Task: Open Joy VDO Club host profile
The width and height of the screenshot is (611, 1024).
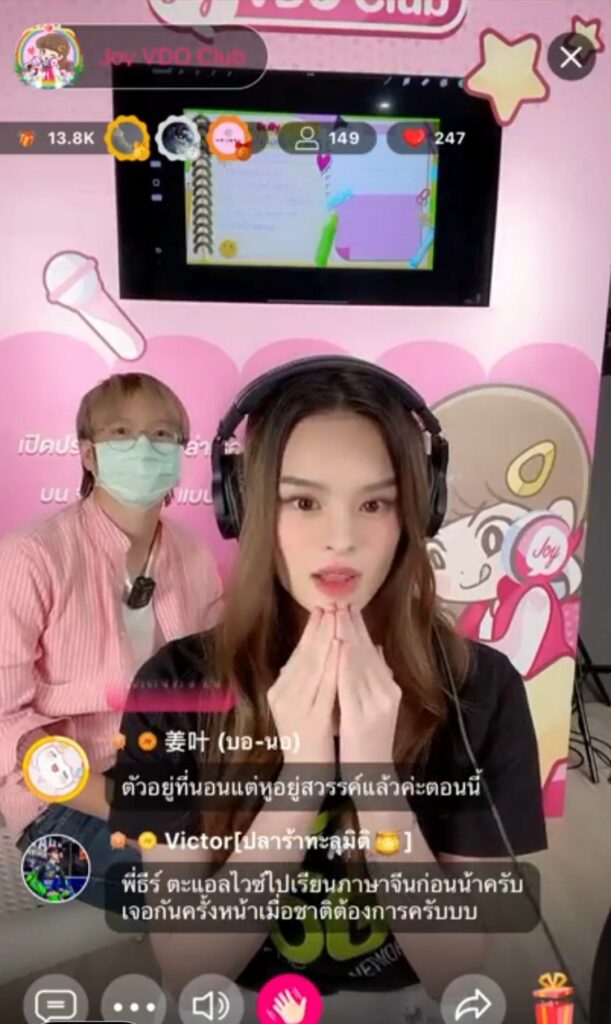Action: pos(48,56)
